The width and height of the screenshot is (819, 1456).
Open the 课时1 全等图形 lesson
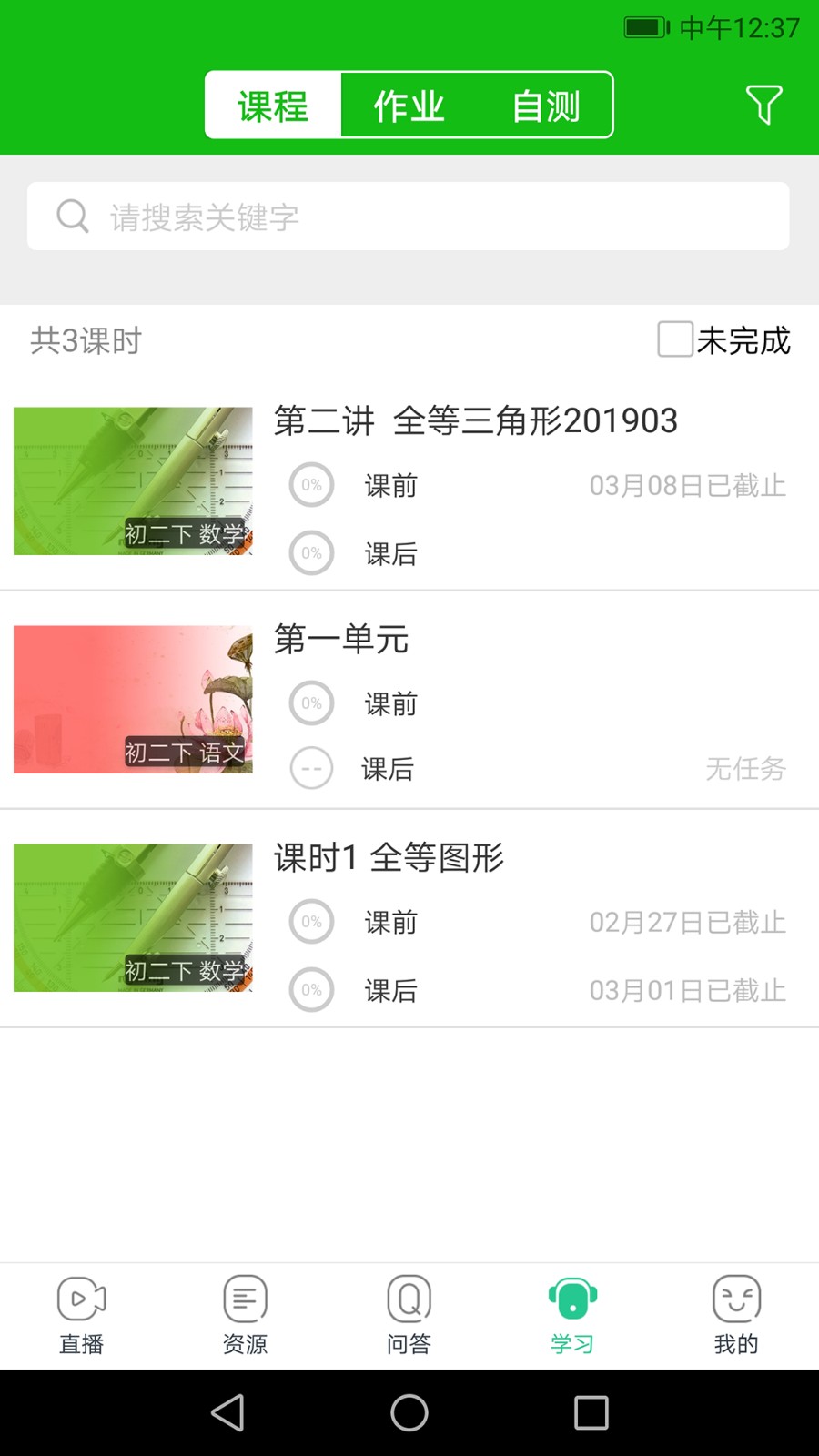click(389, 857)
